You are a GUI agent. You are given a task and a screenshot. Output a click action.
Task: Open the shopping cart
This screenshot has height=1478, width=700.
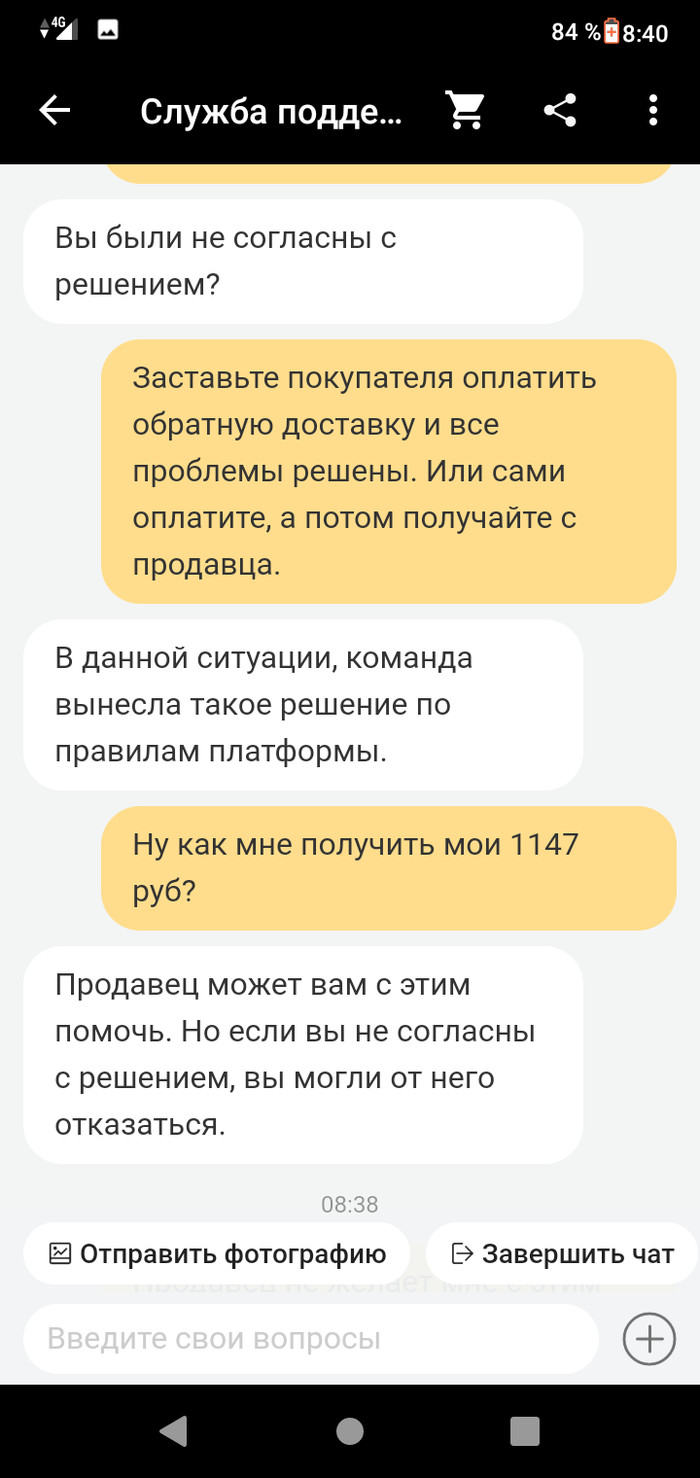465,111
